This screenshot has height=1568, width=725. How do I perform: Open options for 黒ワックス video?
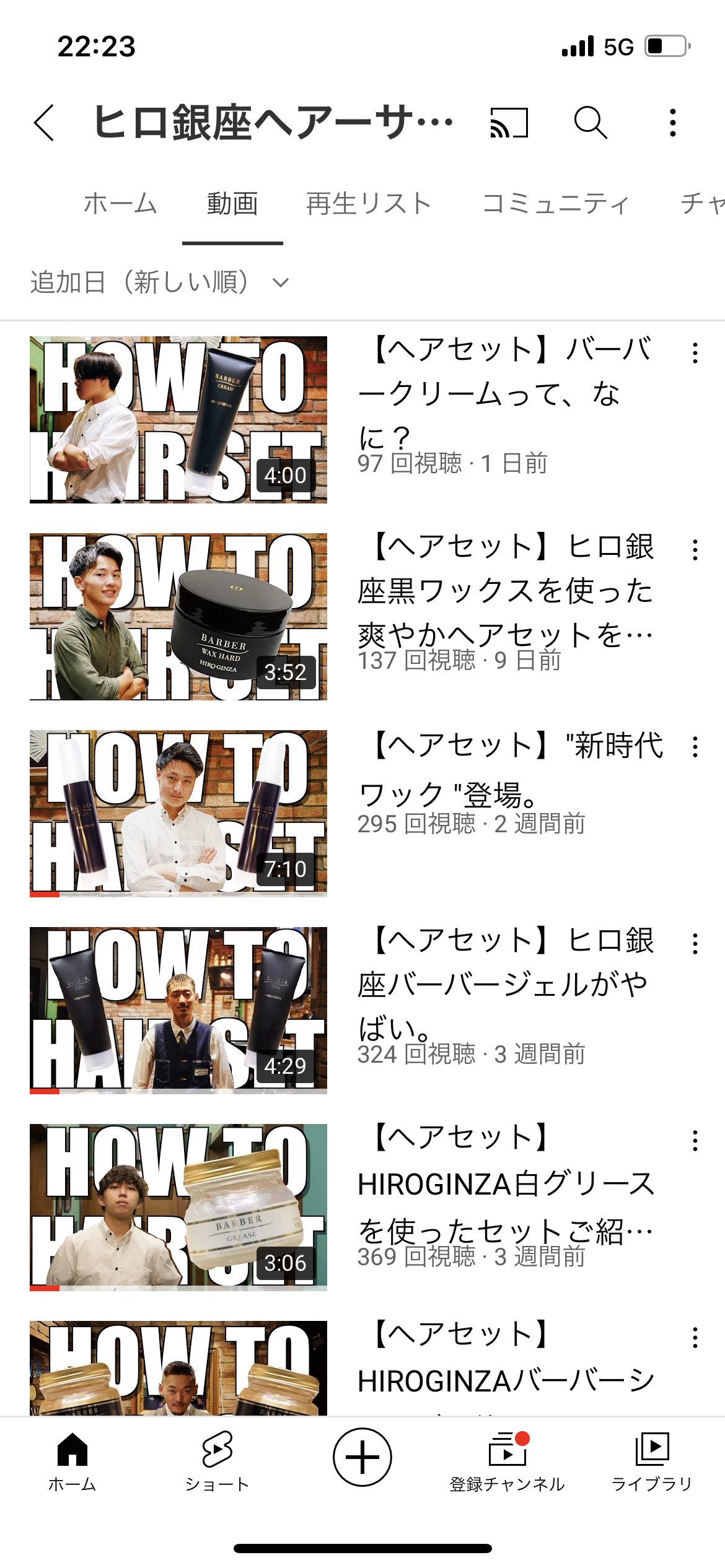pyautogui.click(x=695, y=550)
